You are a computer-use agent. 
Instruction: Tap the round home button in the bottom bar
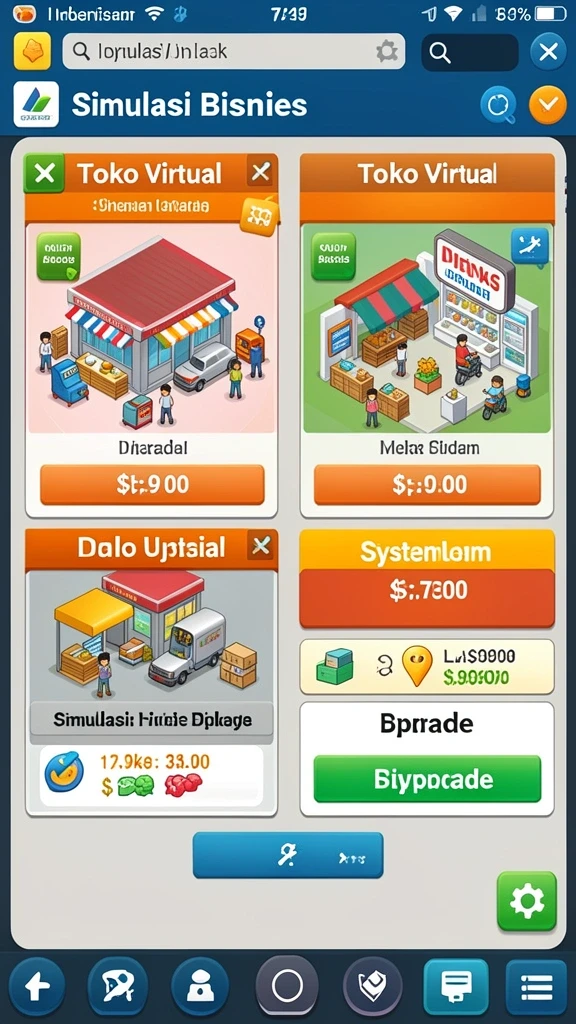(287, 986)
